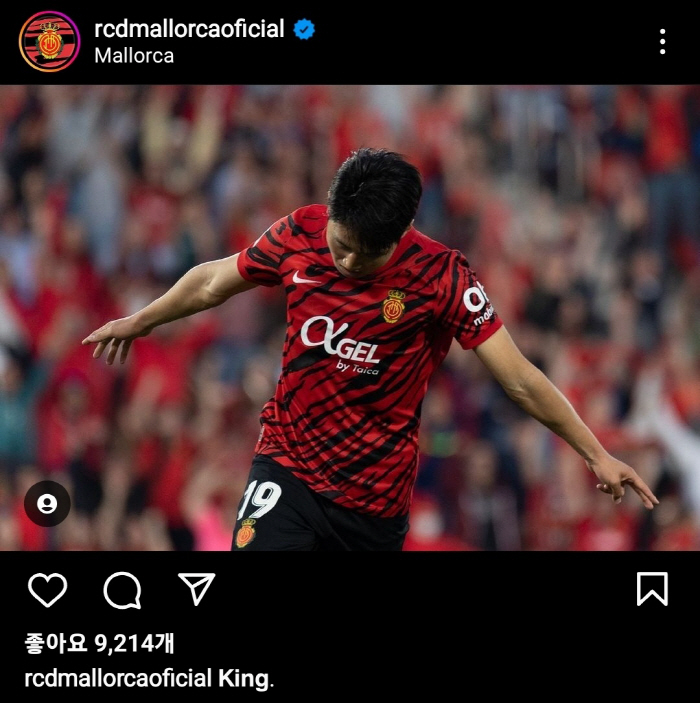
Task: Save the post with the bookmark icon
Action: click(x=652, y=589)
